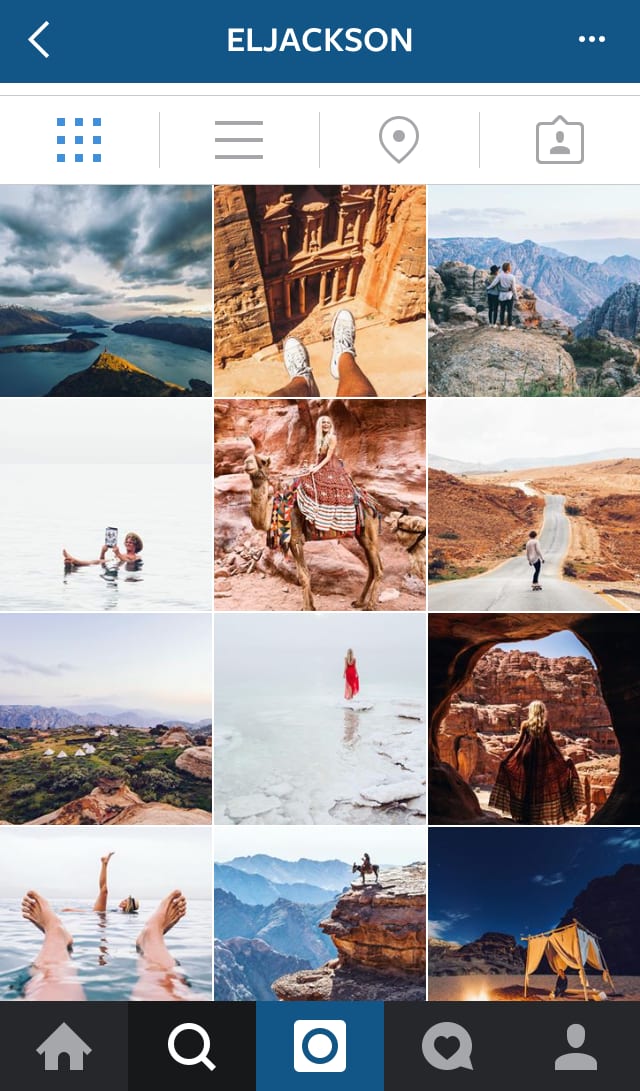640x1091 pixels.
Task: Switch to grid view tab
Action: coord(79,140)
